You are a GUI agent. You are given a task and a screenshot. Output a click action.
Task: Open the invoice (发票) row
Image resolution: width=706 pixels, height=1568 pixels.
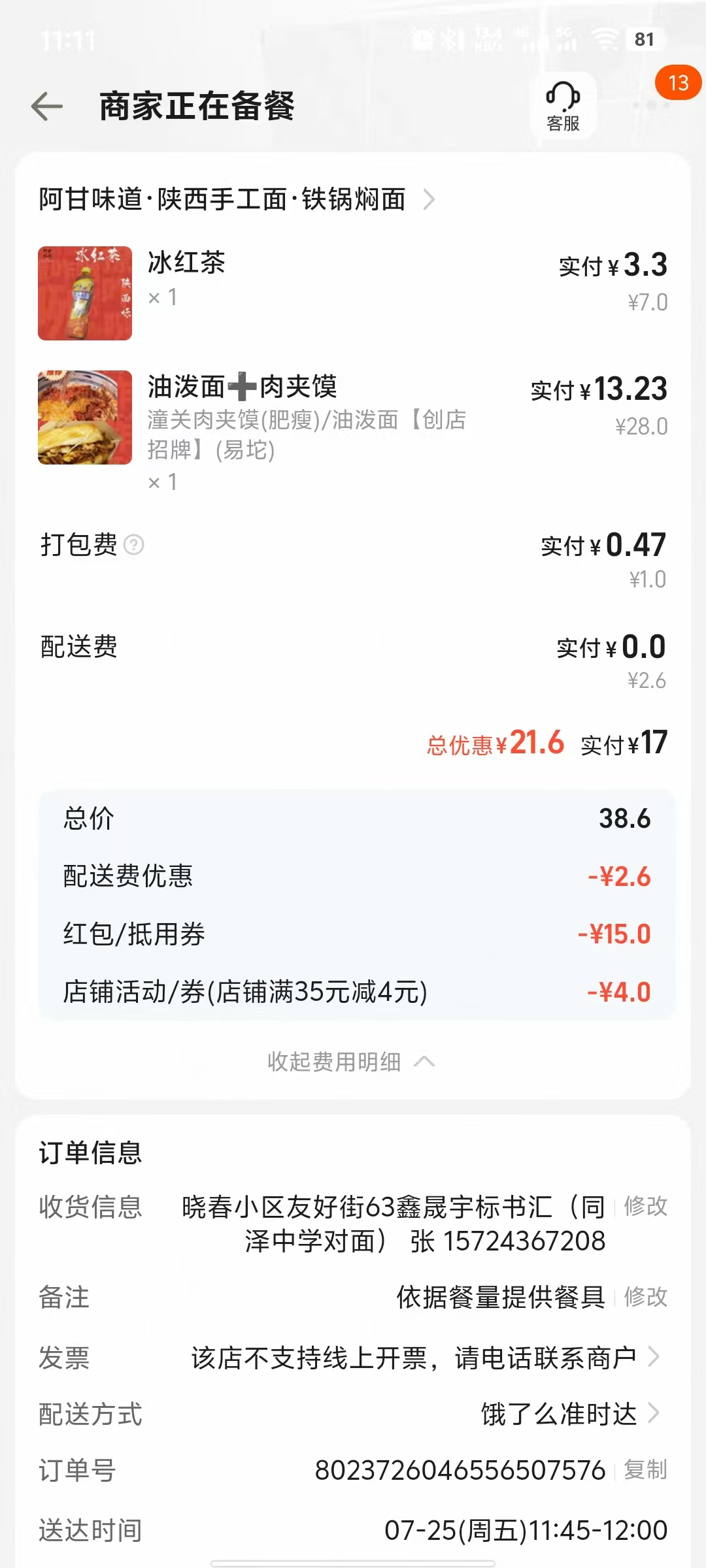point(425,1358)
